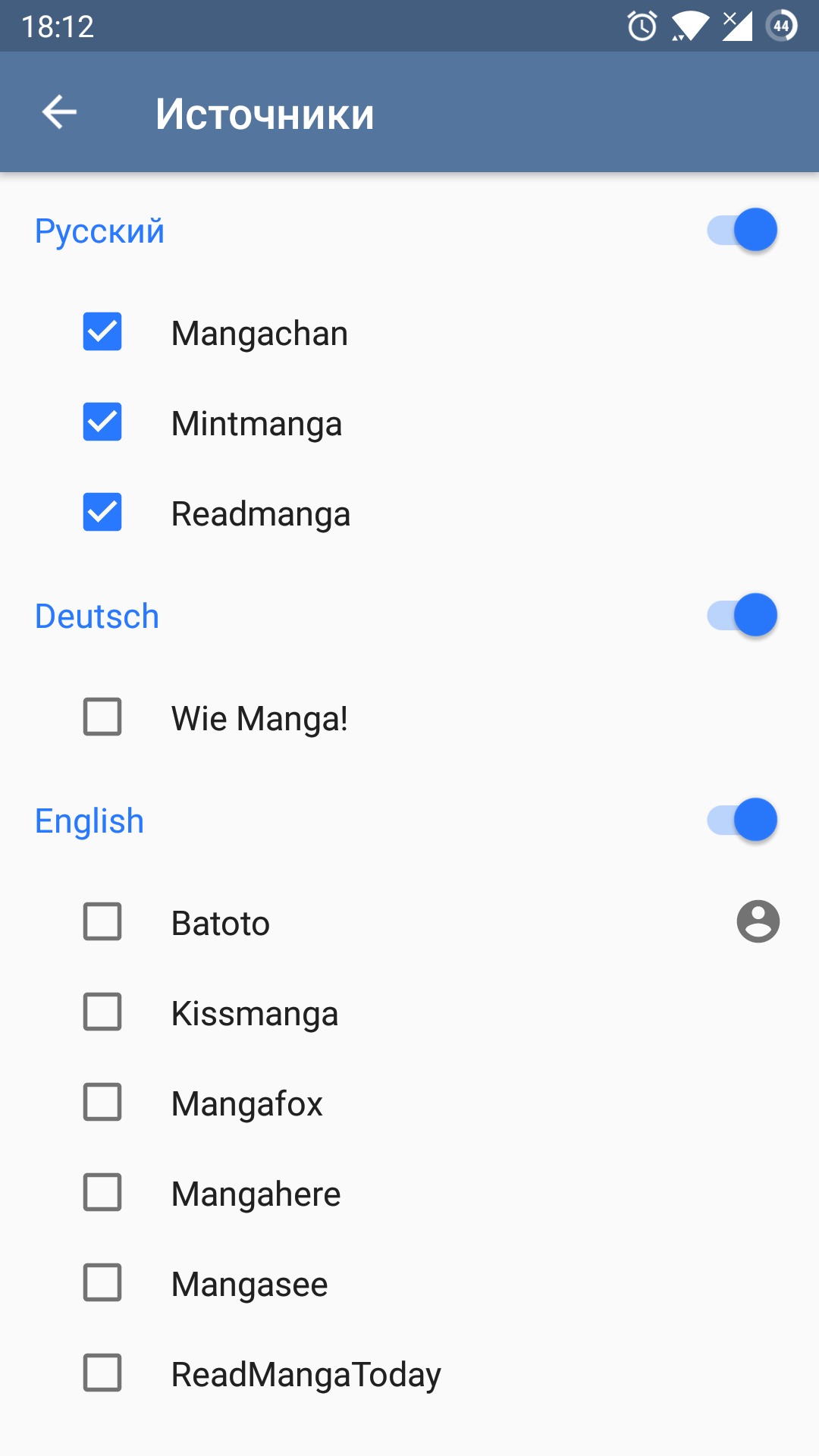Viewport: 819px width, 1456px height.
Task: Check the Mangasee checkbox
Action: (x=102, y=1283)
